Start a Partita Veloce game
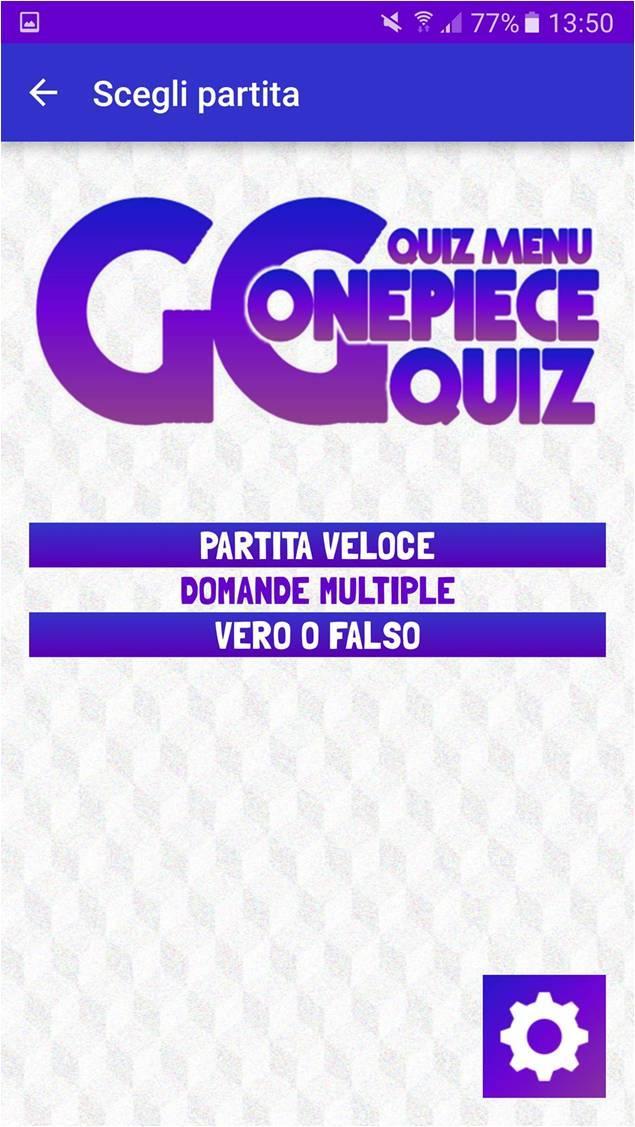Viewport: 635px width, 1127px height. click(x=317, y=546)
